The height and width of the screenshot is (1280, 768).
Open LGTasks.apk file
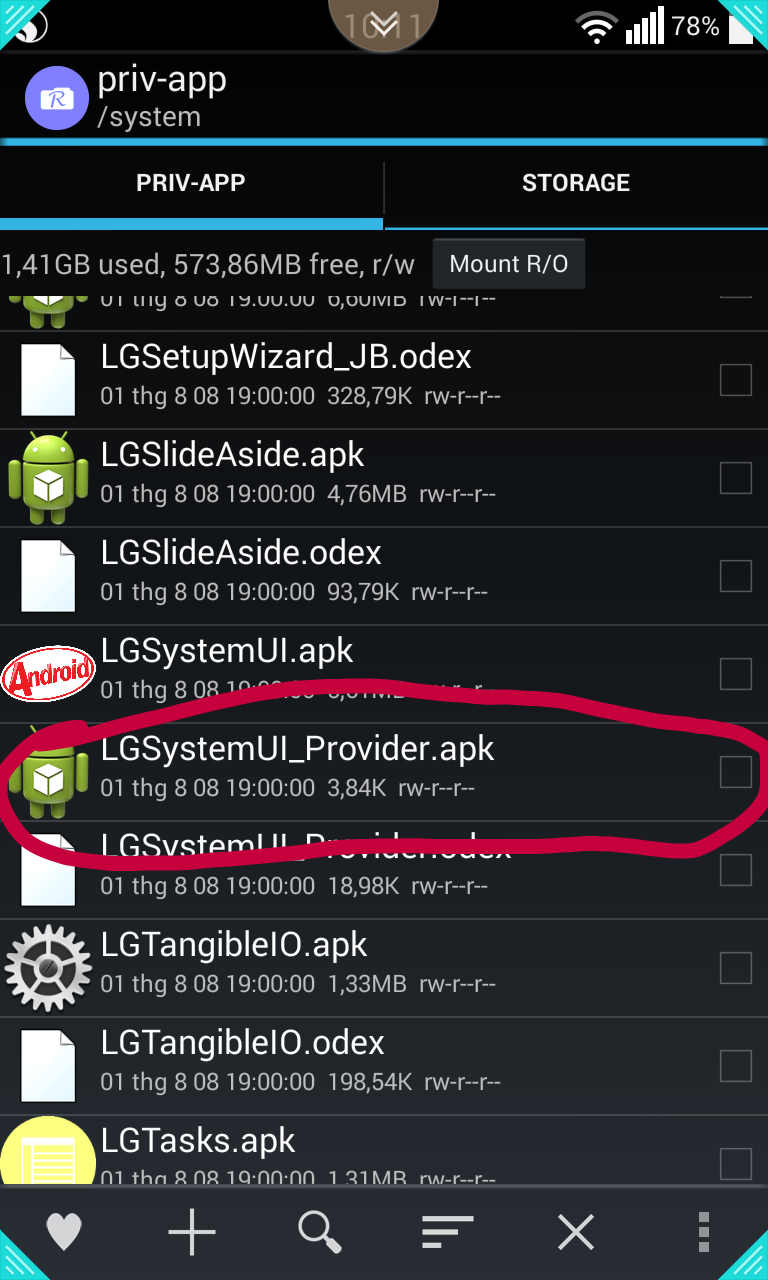(384, 1151)
